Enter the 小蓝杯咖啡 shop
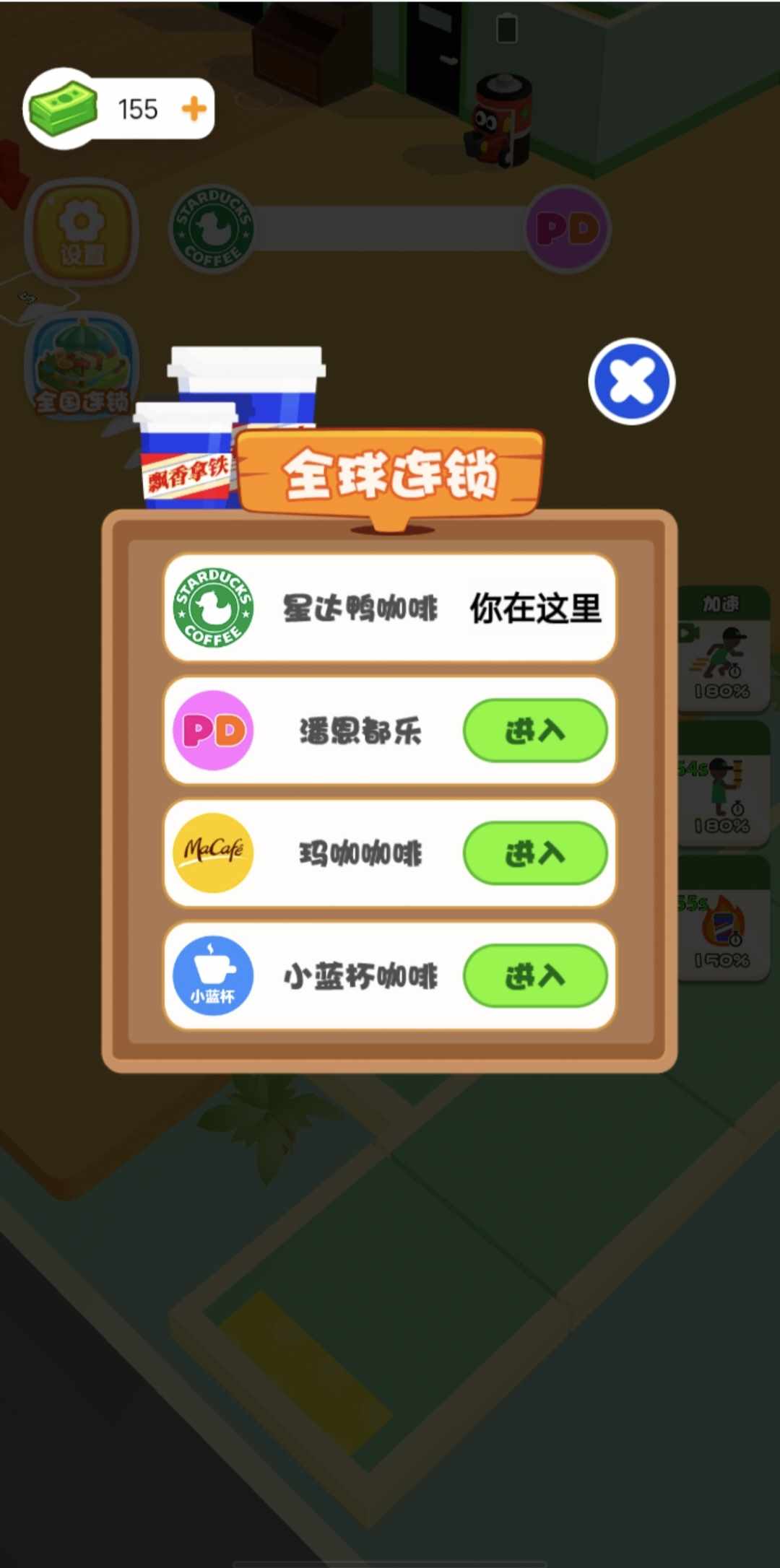This screenshot has height=1568, width=780. coord(534,976)
